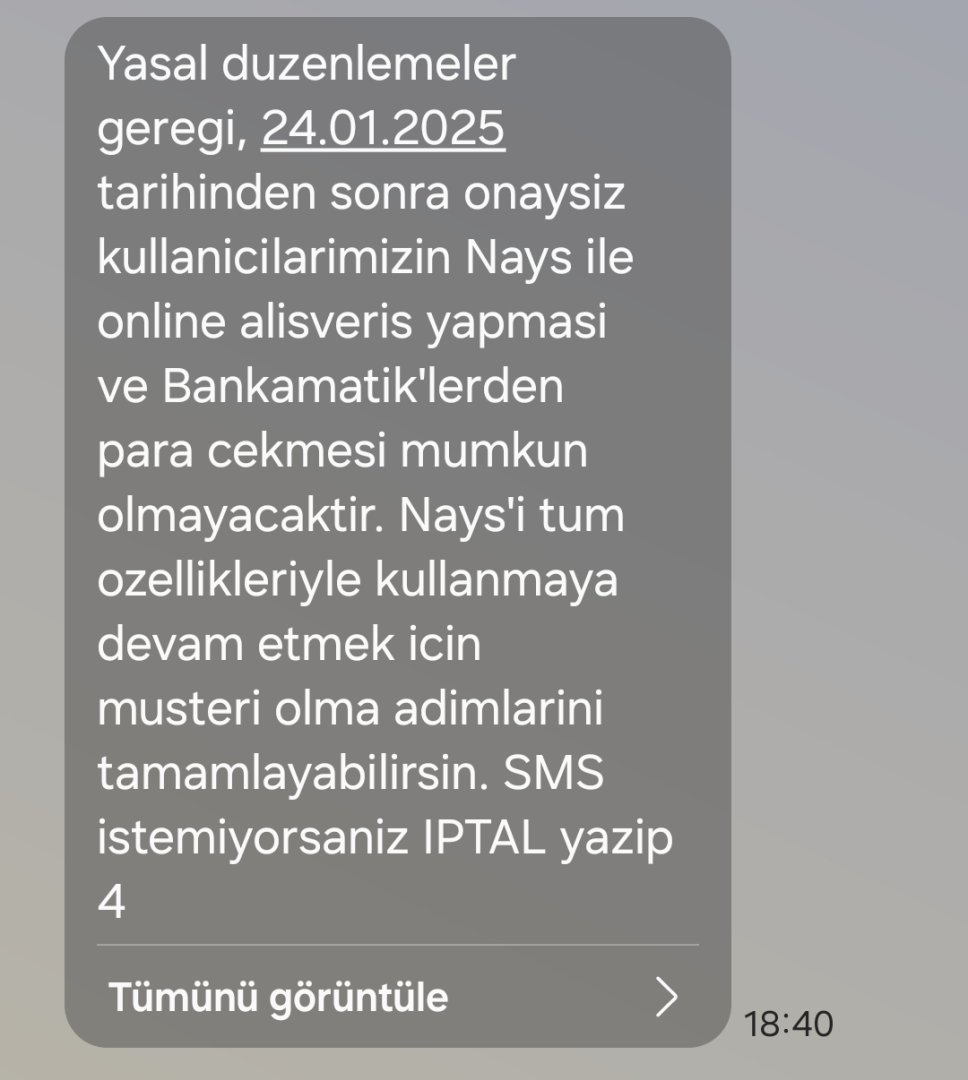
Task: Tap the expand chevron next to Tümünü görüntüle
Action: pyautogui.click(x=665, y=996)
